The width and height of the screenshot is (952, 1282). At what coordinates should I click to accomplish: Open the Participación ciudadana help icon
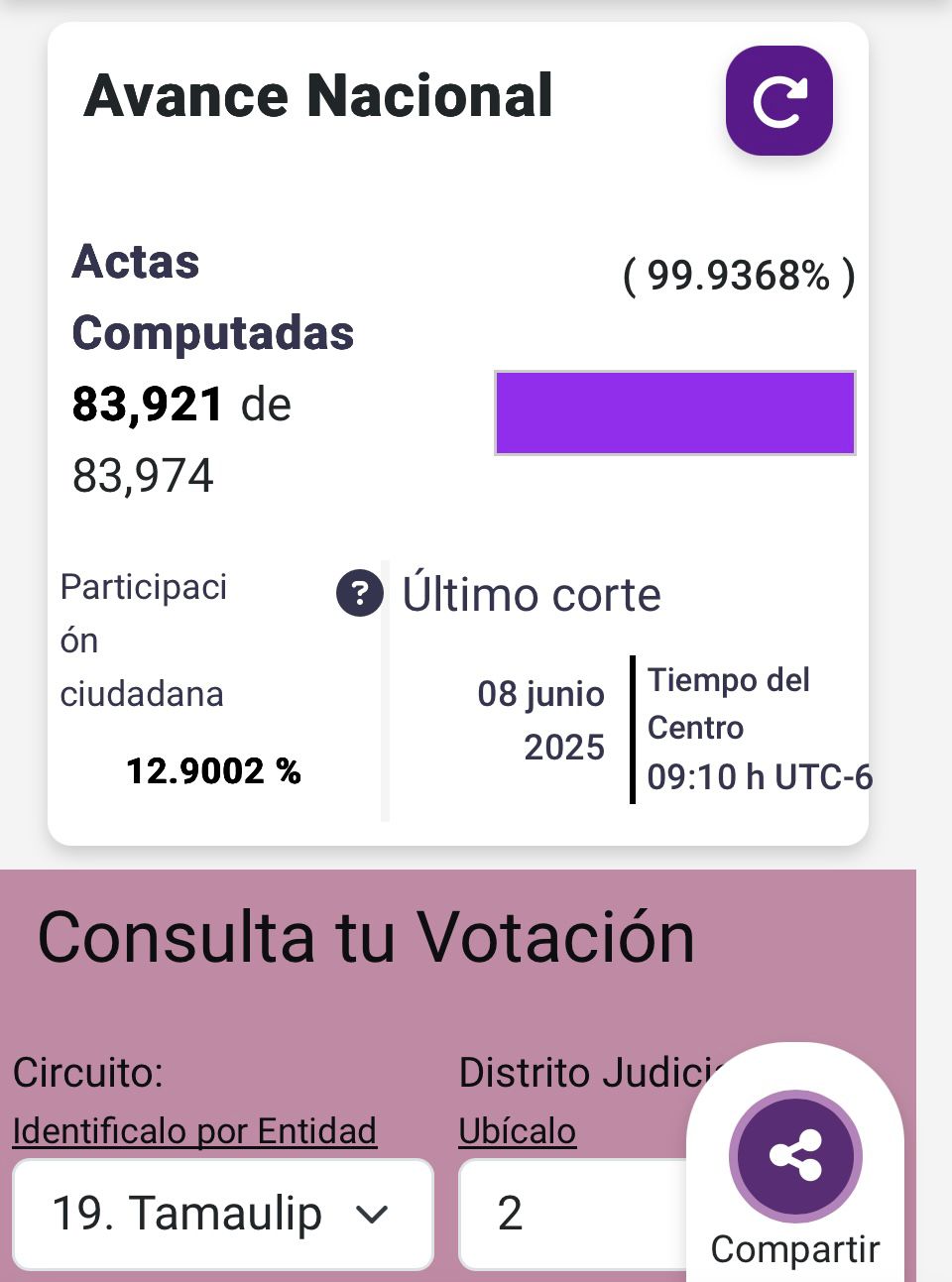(x=359, y=594)
